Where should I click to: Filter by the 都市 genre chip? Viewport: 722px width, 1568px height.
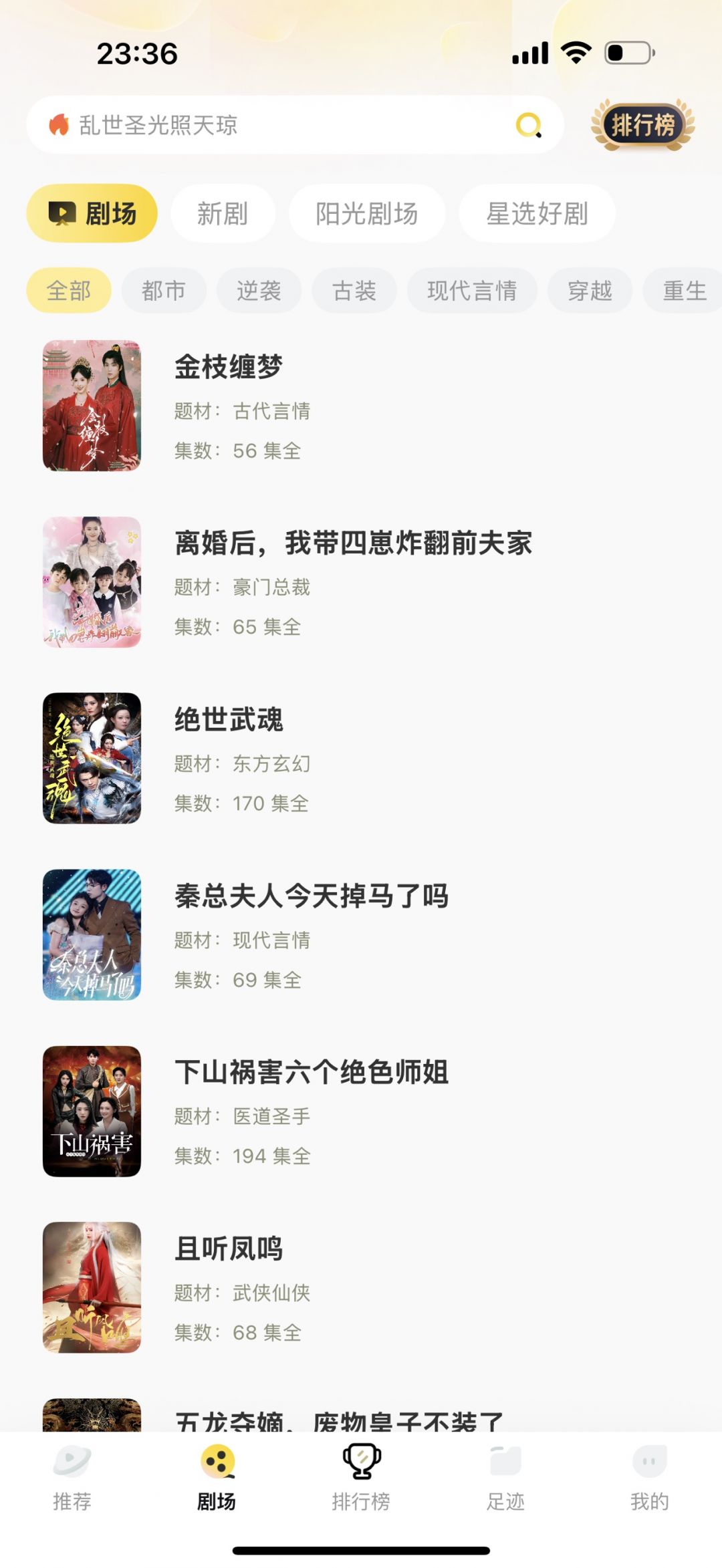point(164,291)
